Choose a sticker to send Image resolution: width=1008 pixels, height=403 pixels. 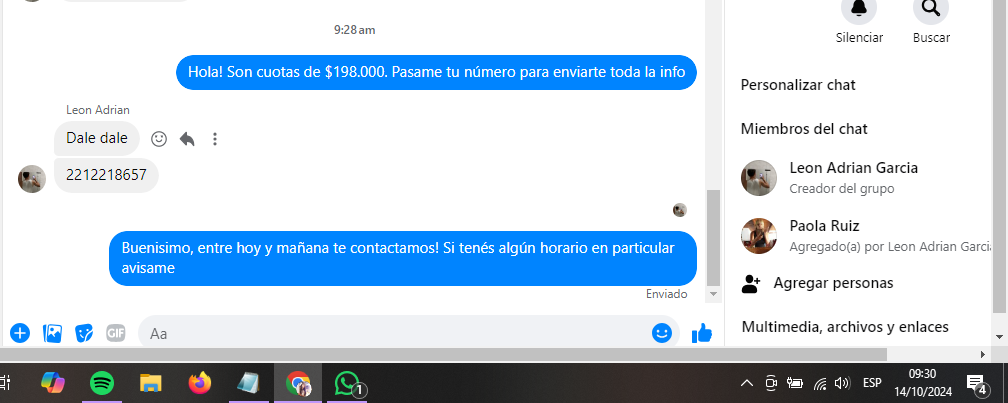84,333
